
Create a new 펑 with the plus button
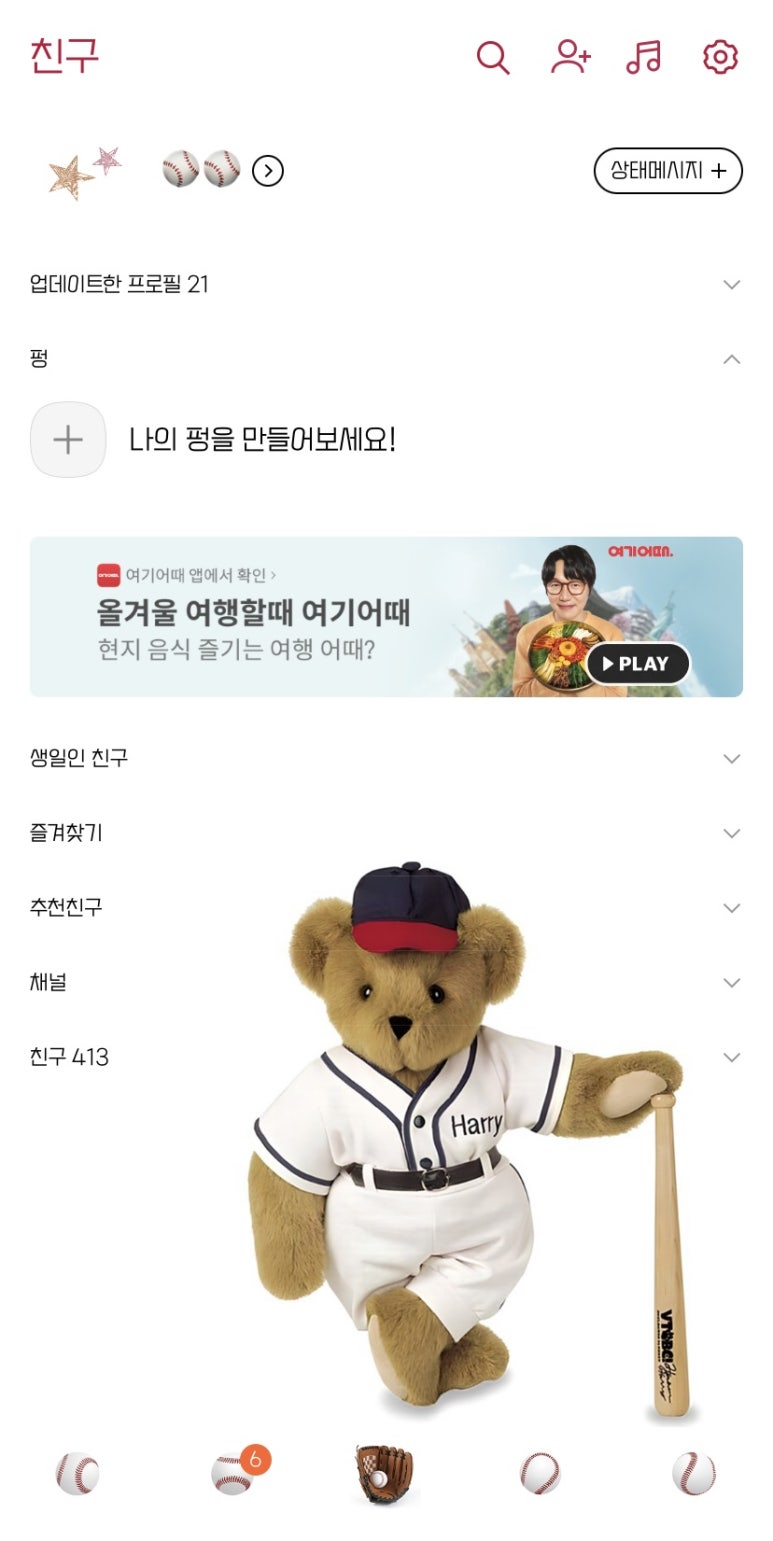(68, 439)
